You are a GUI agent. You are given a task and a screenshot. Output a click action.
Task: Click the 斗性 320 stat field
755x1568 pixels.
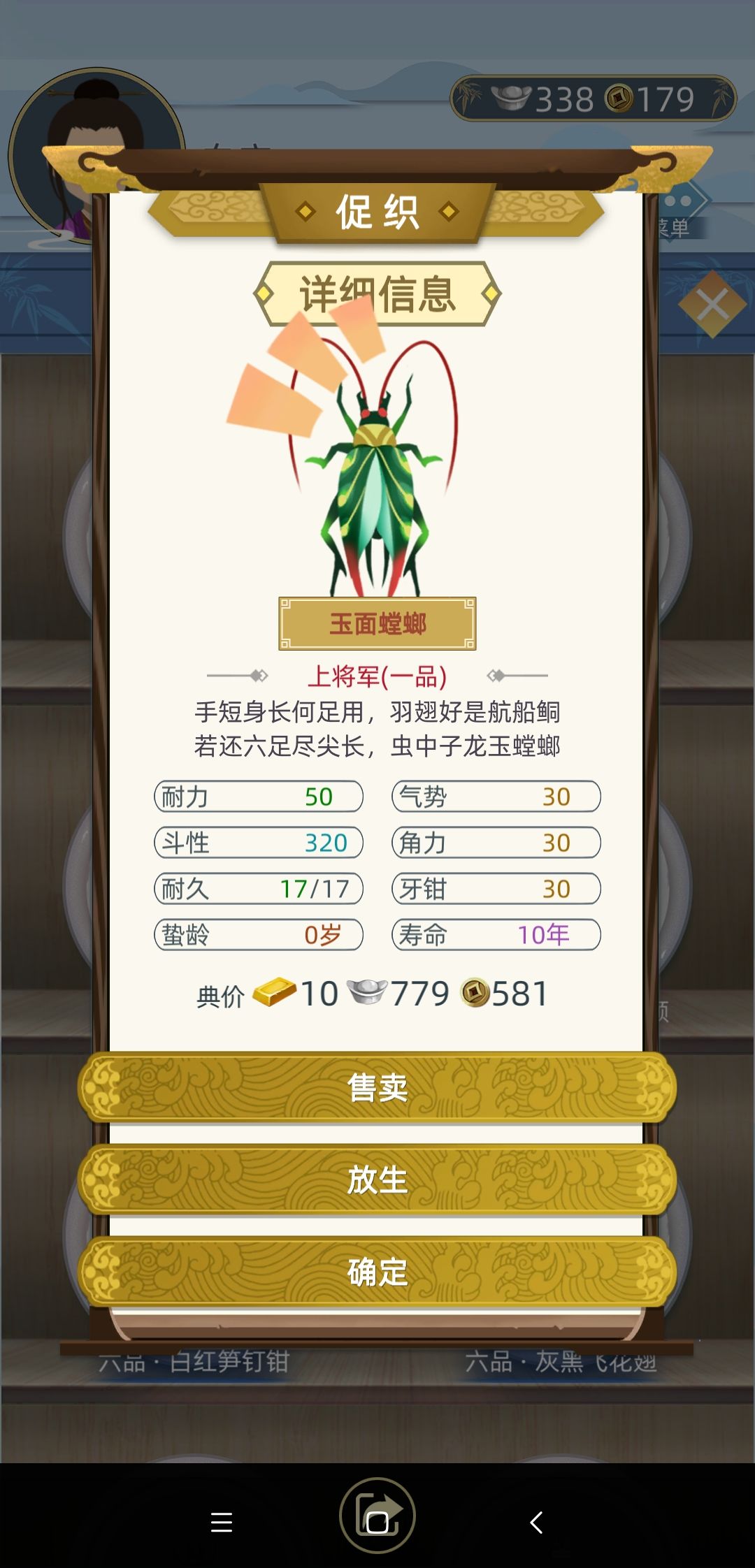pyautogui.click(x=257, y=843)
